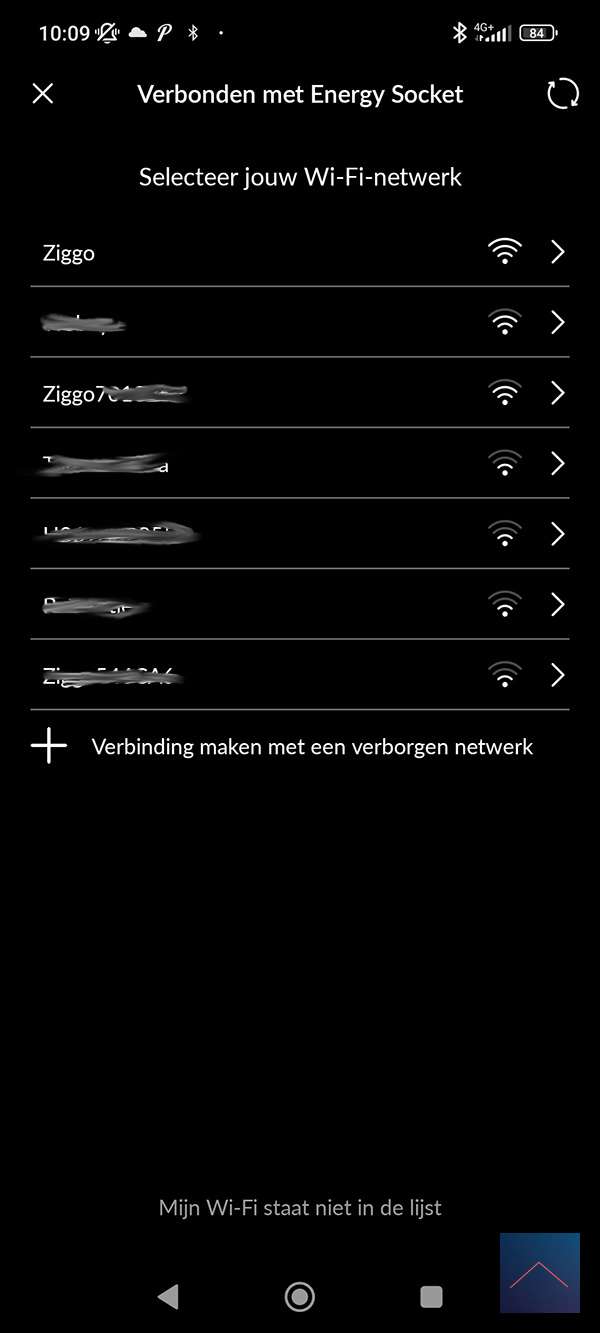Screen dimensions: 600x1333
Task: Close the Energy Socket setup screen
Action: 42,94
